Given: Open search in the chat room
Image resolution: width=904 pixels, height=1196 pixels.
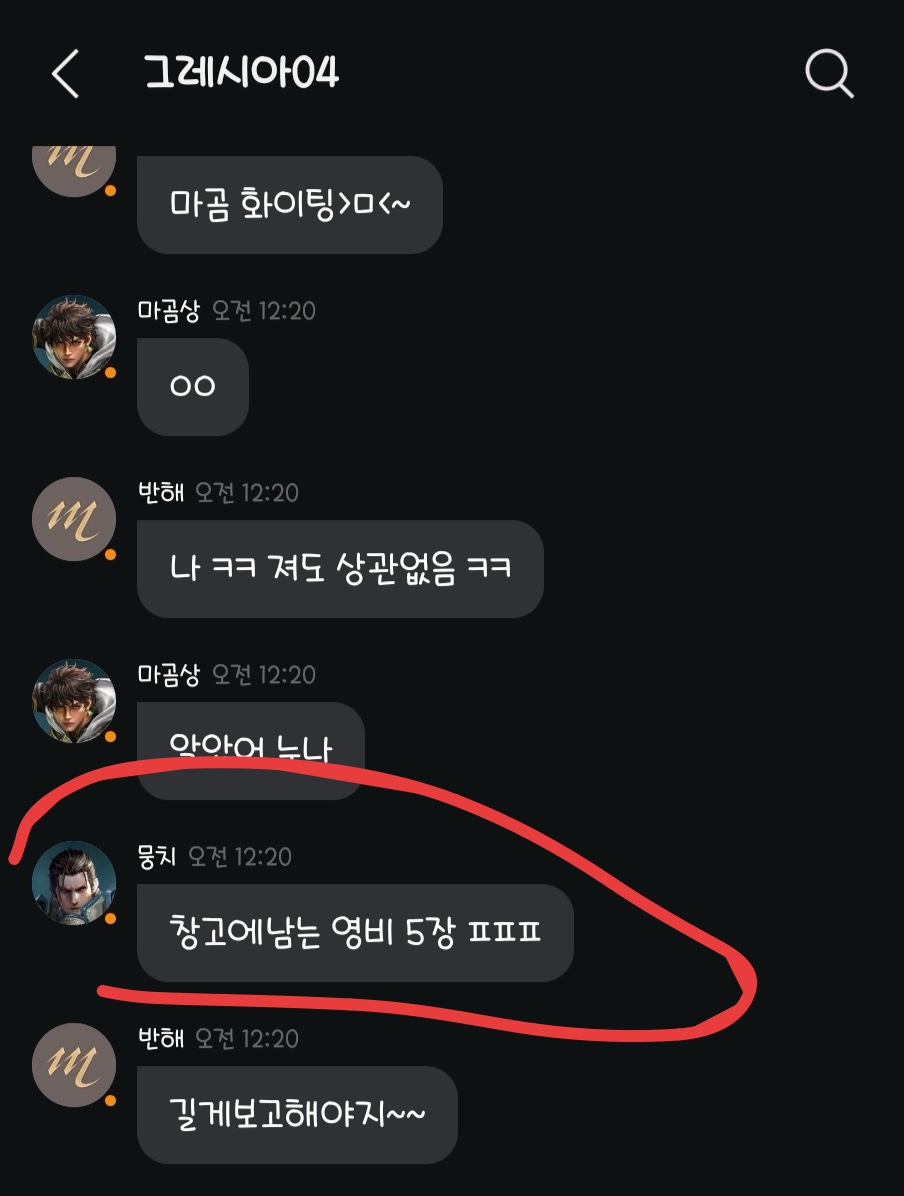Looking at the screenshot, I should click(x=829, y=73).
